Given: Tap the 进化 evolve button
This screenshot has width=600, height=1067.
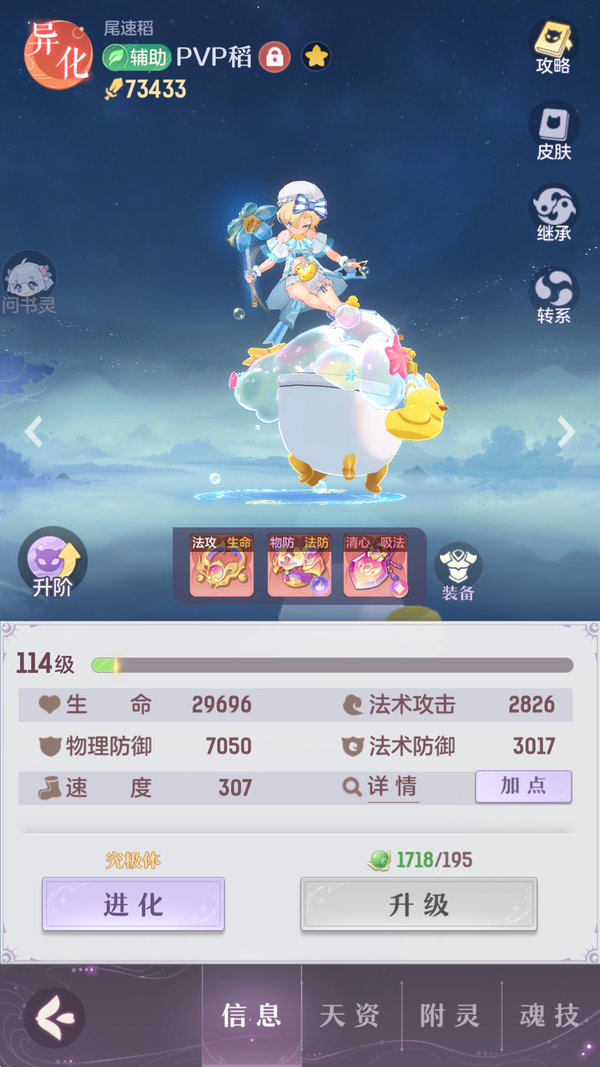Looking at the screenshot, I should coord(133,905).
